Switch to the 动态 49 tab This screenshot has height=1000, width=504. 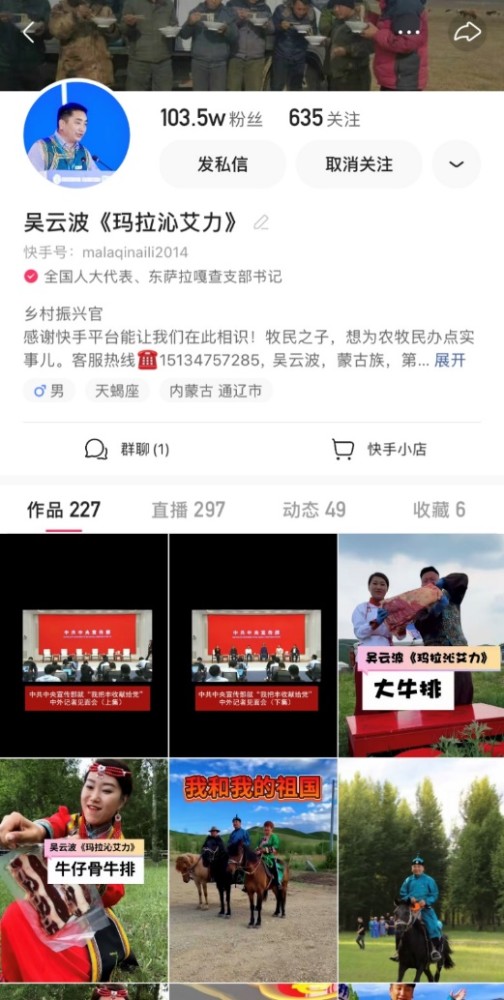click(x=314, y=510)
